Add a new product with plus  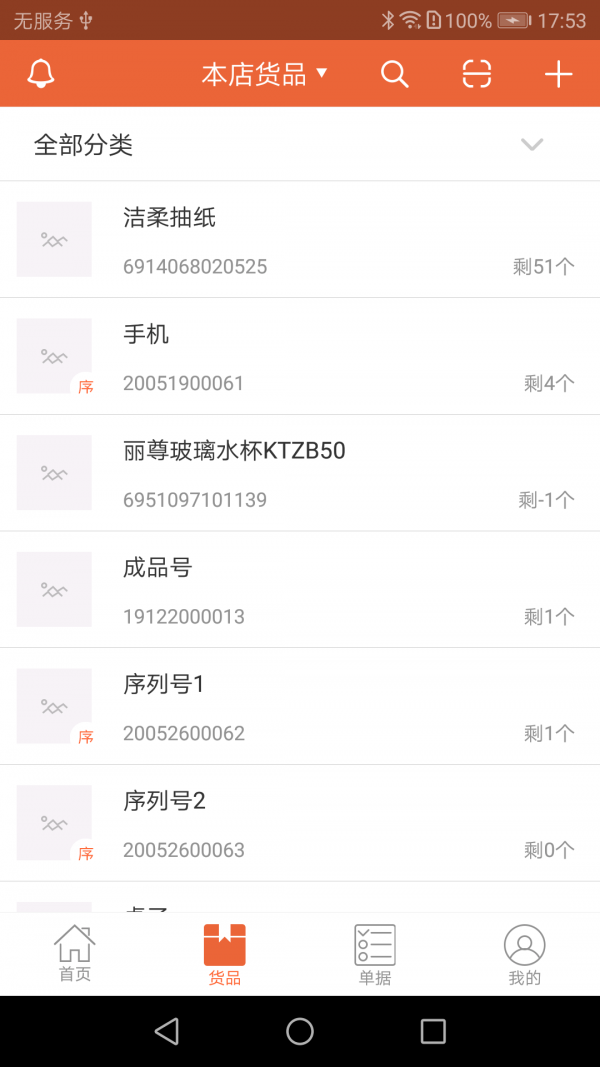point(558,74)
